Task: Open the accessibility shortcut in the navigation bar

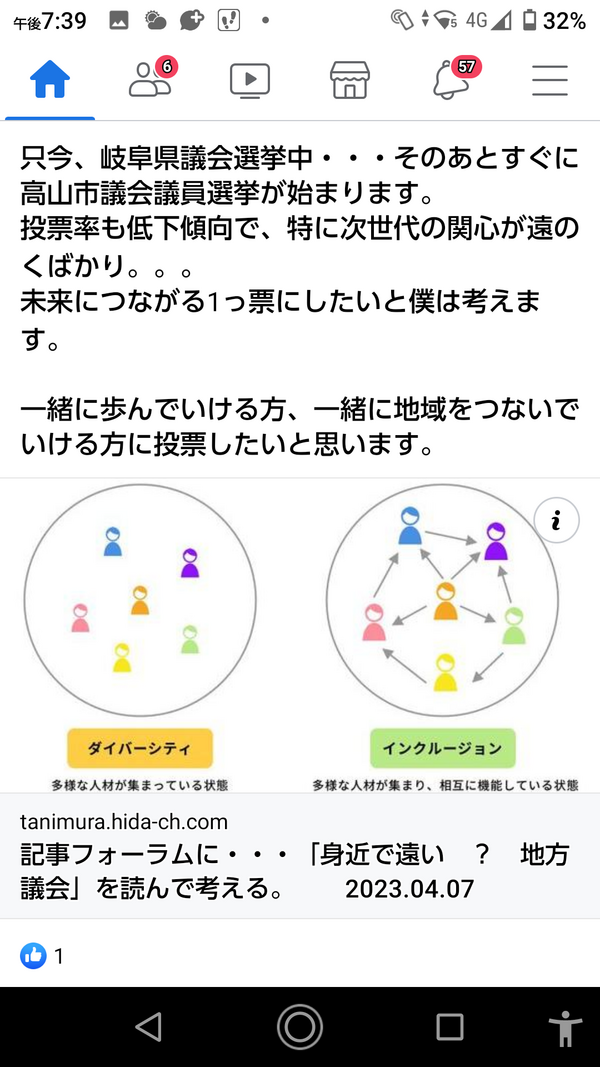Action: [565, 1027]
